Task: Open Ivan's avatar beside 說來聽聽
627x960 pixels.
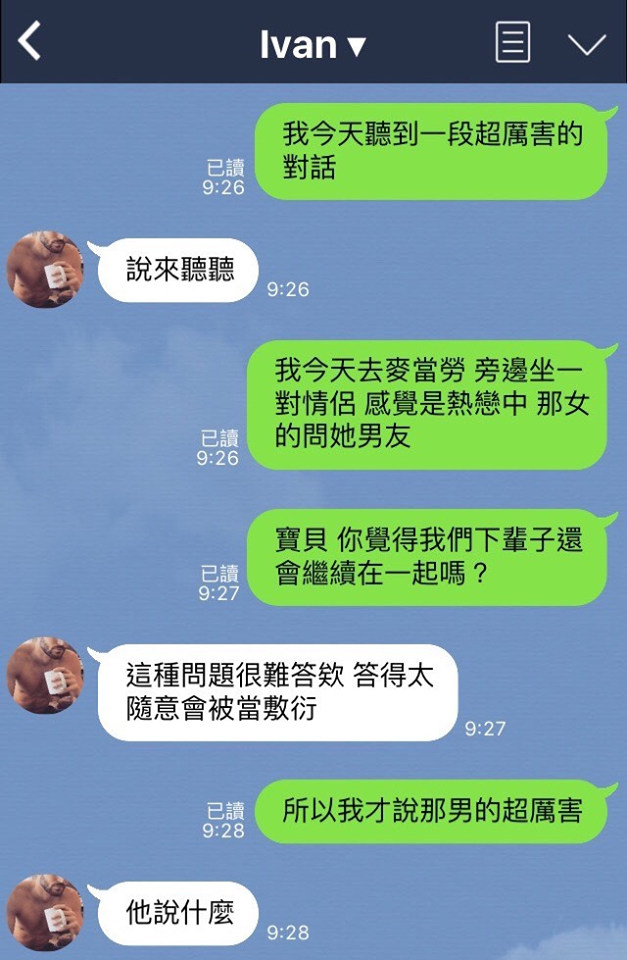Action: (x=45, y=269)
